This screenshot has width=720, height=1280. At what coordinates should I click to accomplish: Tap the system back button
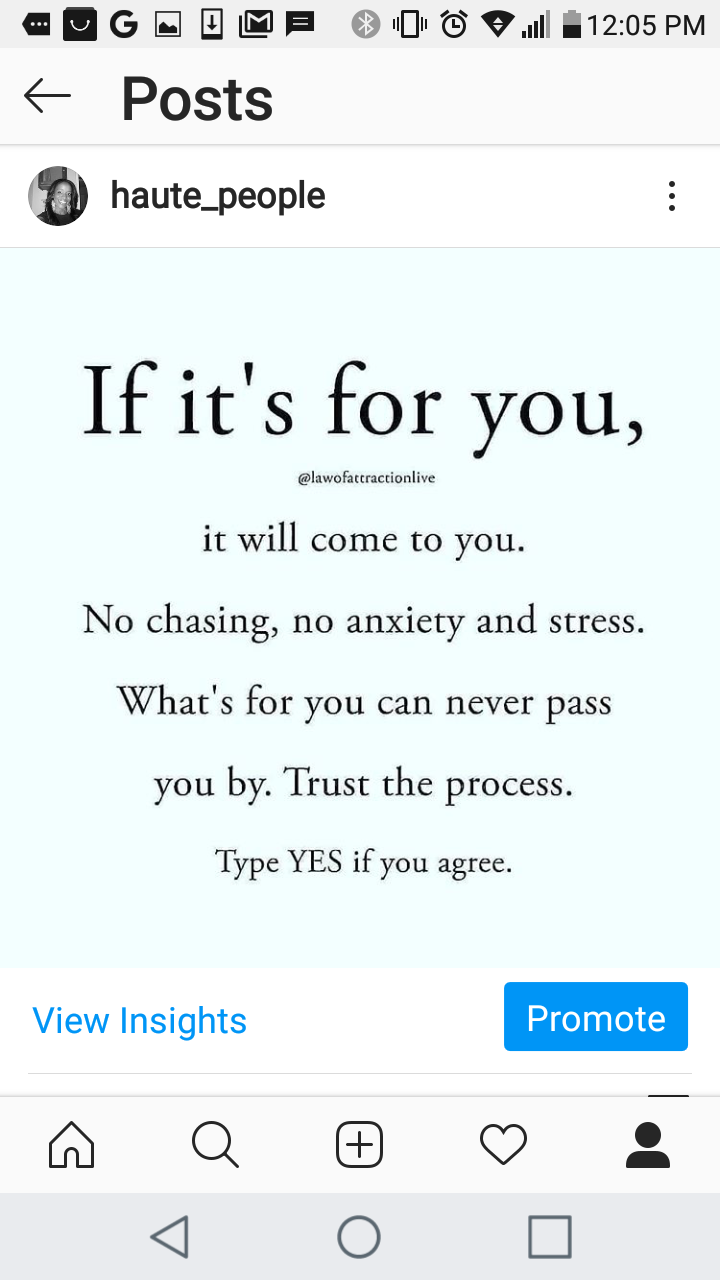170,1237
